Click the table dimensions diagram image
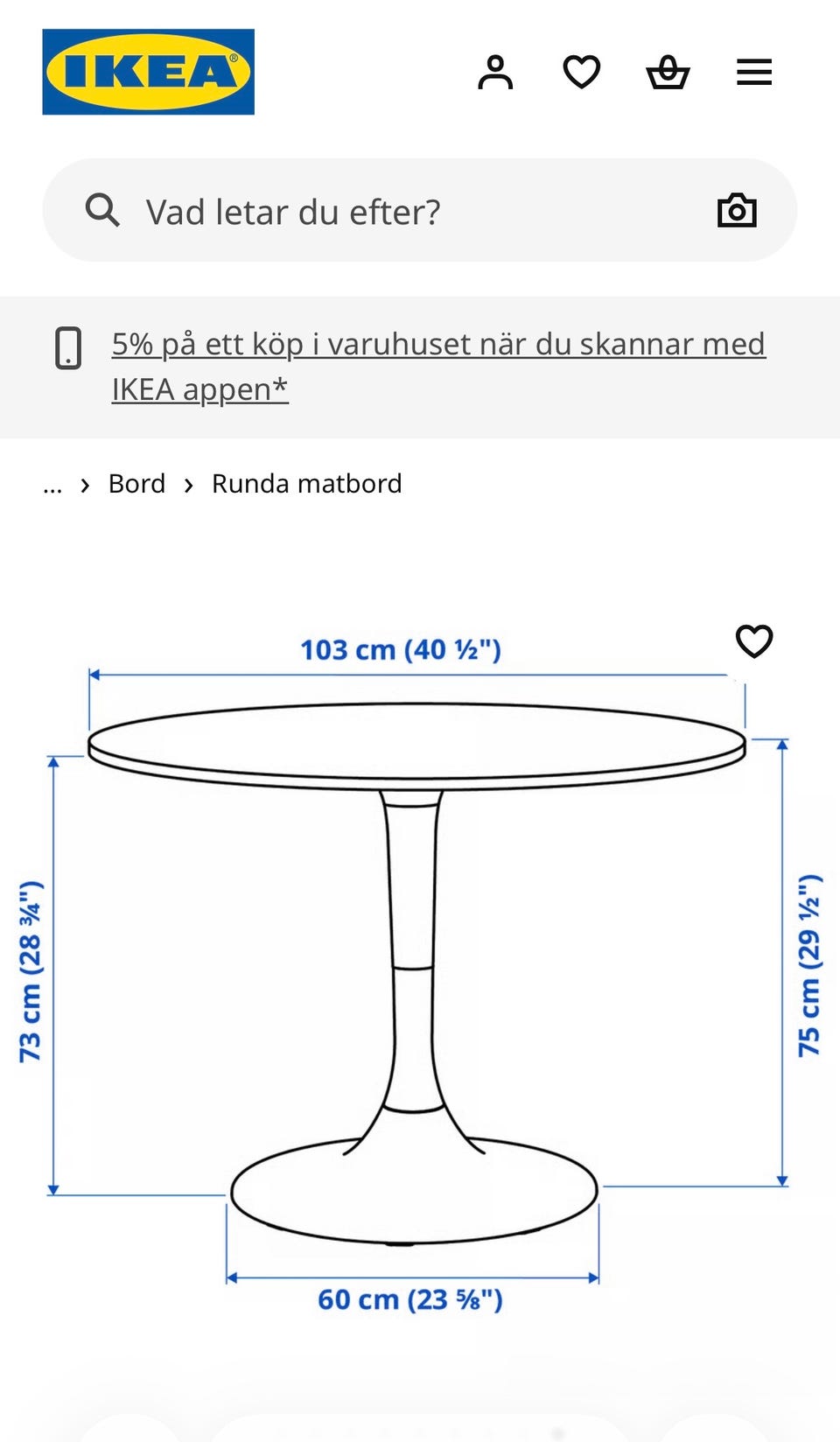 420,962
